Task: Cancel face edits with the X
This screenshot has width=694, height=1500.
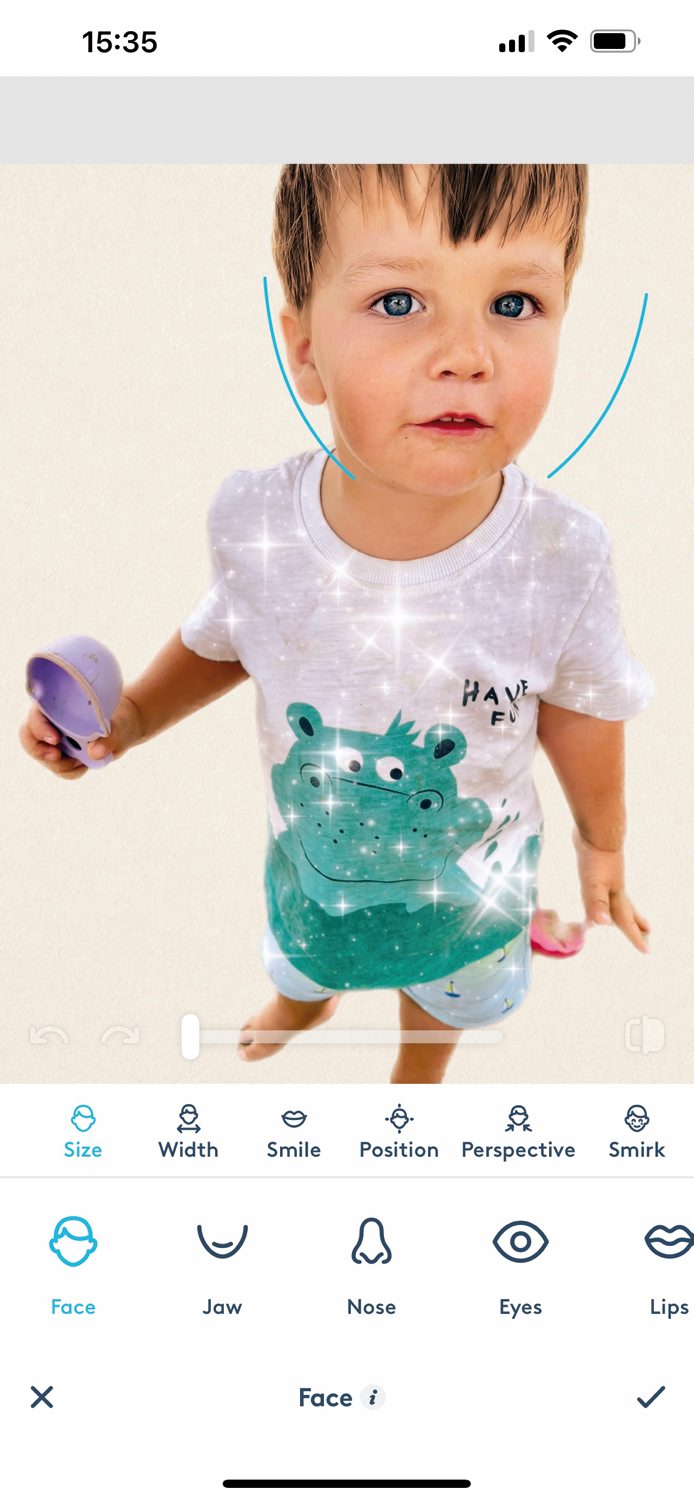Action: tap(42, 1397)
